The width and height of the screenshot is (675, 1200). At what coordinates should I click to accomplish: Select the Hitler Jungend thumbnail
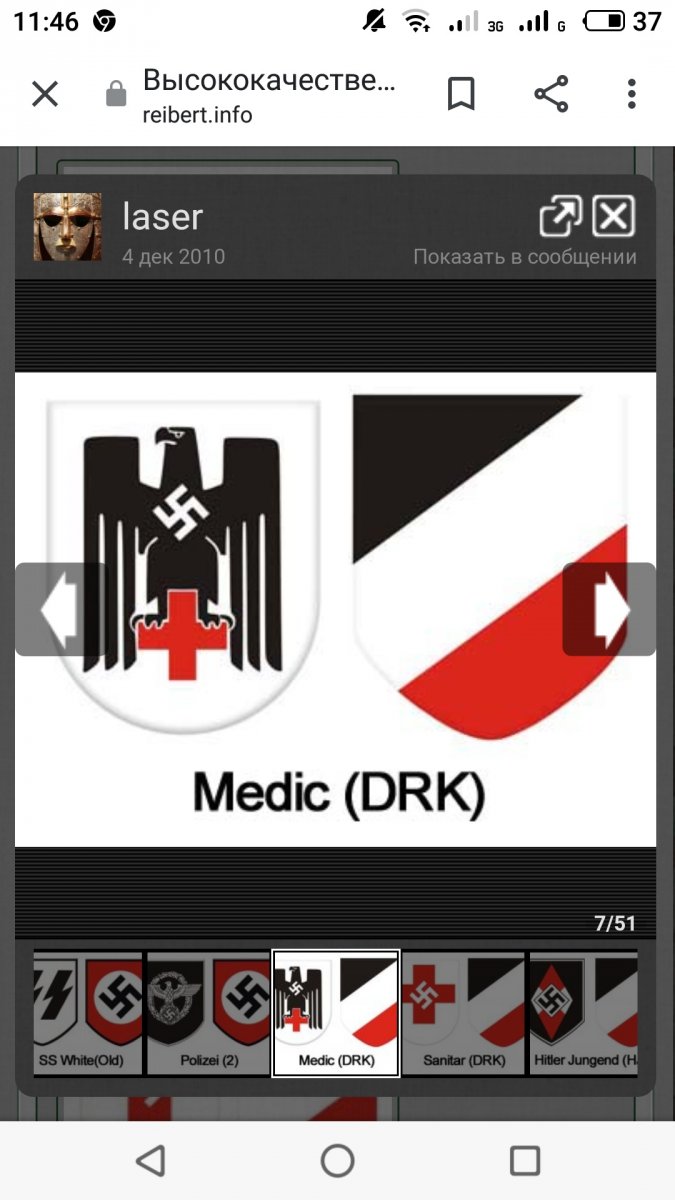(583, 1012)
